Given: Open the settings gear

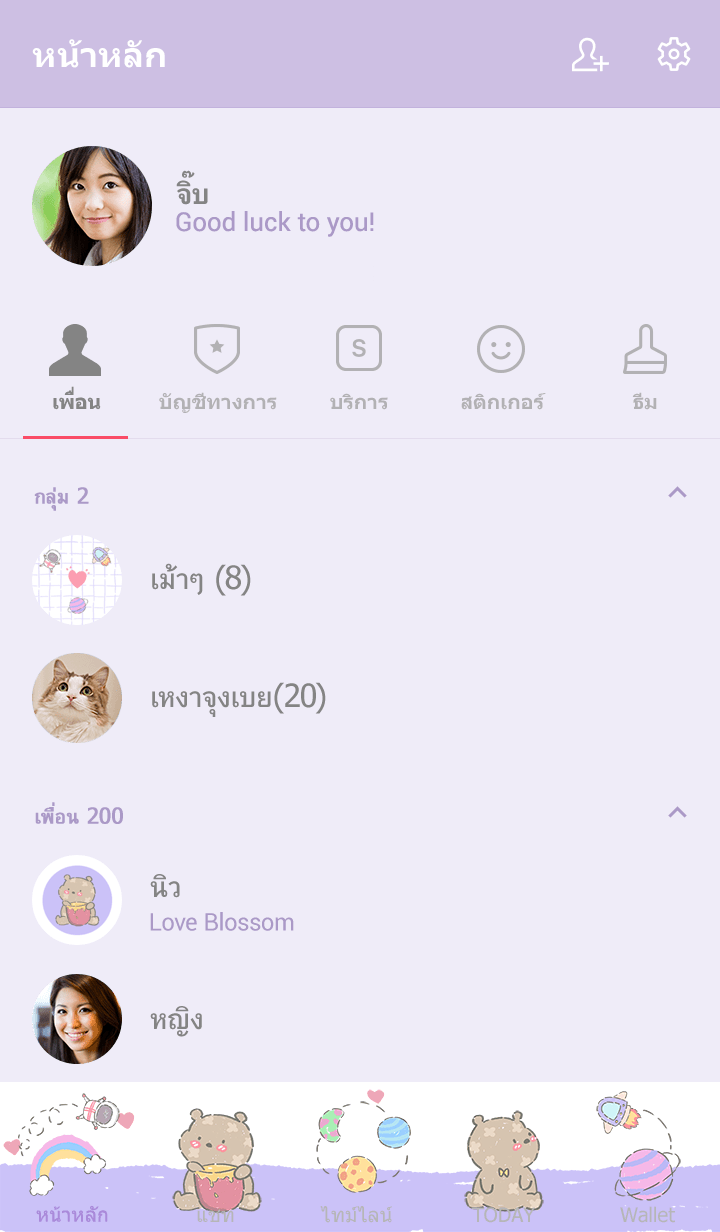Looking at the screenshot, I should (674, 55).
